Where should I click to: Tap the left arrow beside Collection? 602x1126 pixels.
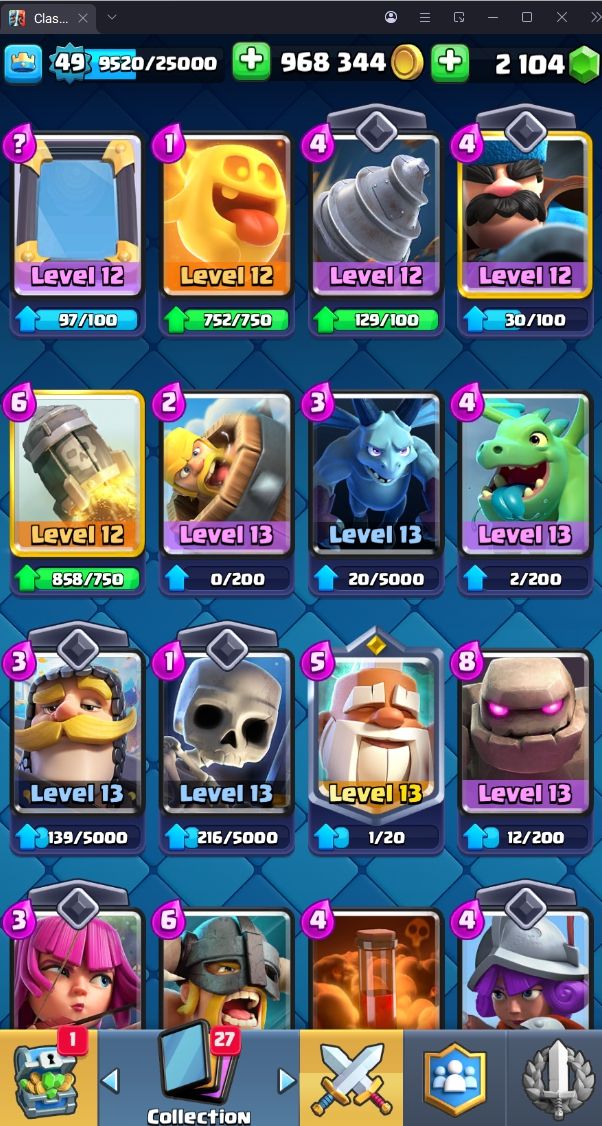111,1080
